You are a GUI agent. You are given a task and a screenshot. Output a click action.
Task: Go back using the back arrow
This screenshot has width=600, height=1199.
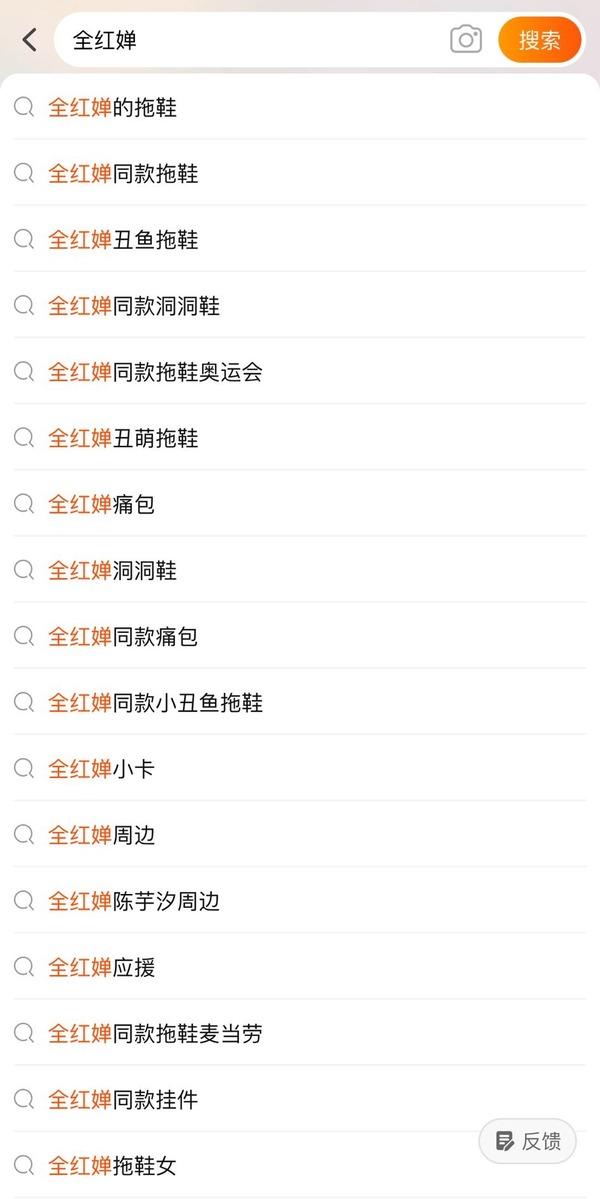[29, 40]
